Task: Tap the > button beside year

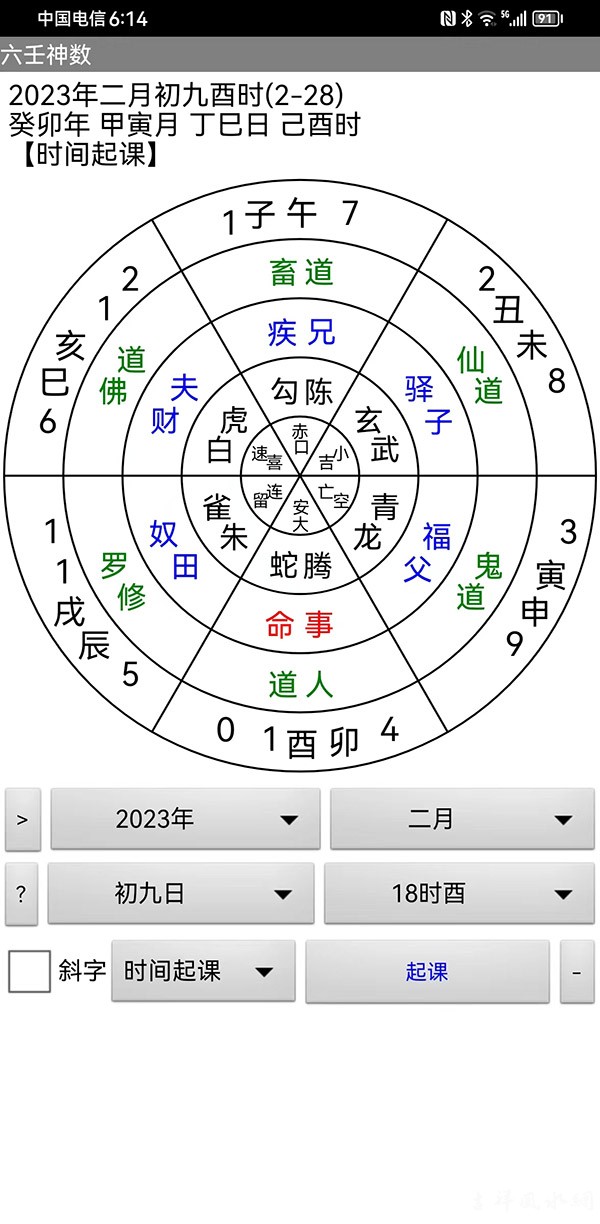Action: point(22,819)
